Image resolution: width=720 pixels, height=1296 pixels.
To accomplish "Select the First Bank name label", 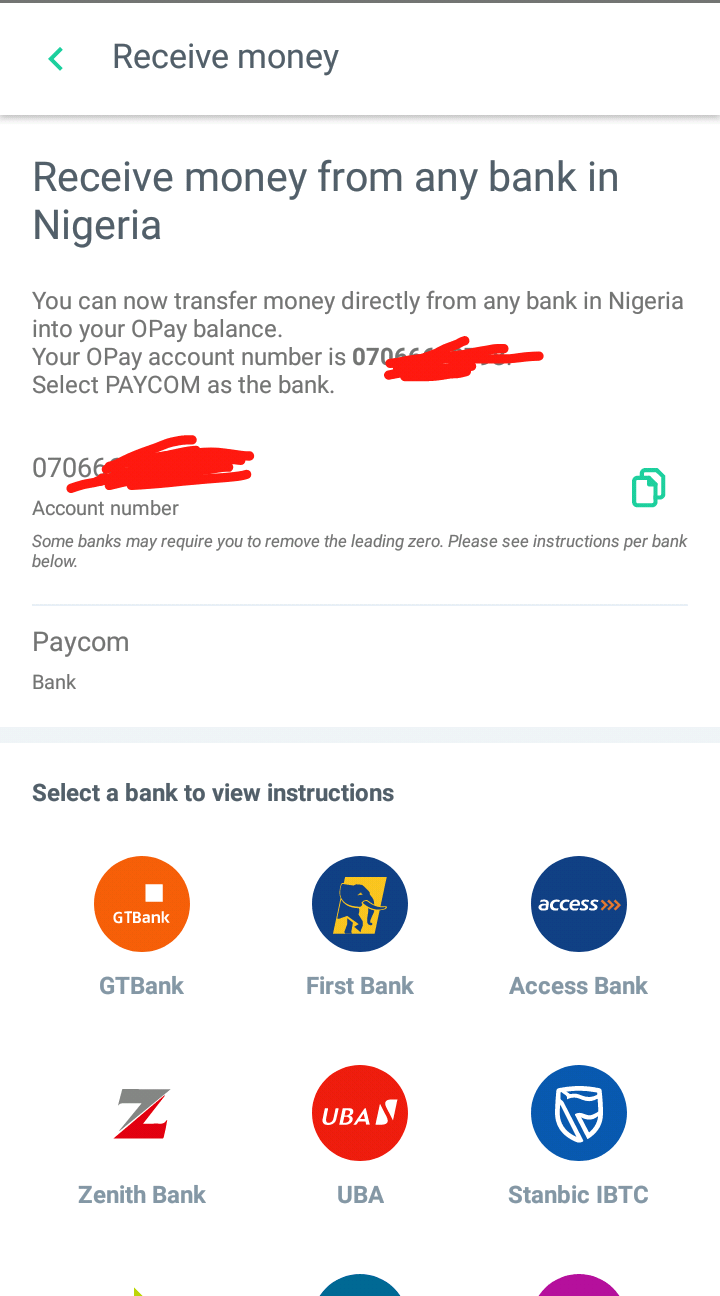I will tap(359, 985).
